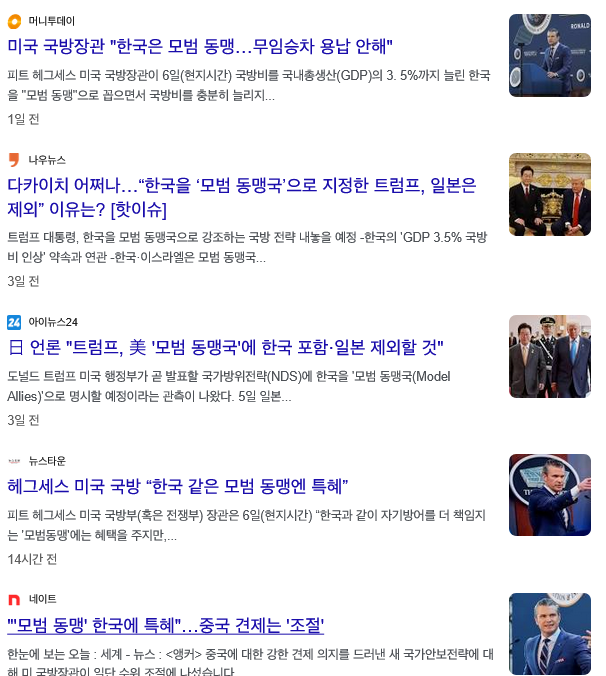Visit the 뉴스타운 publisher source

[47, 461]
